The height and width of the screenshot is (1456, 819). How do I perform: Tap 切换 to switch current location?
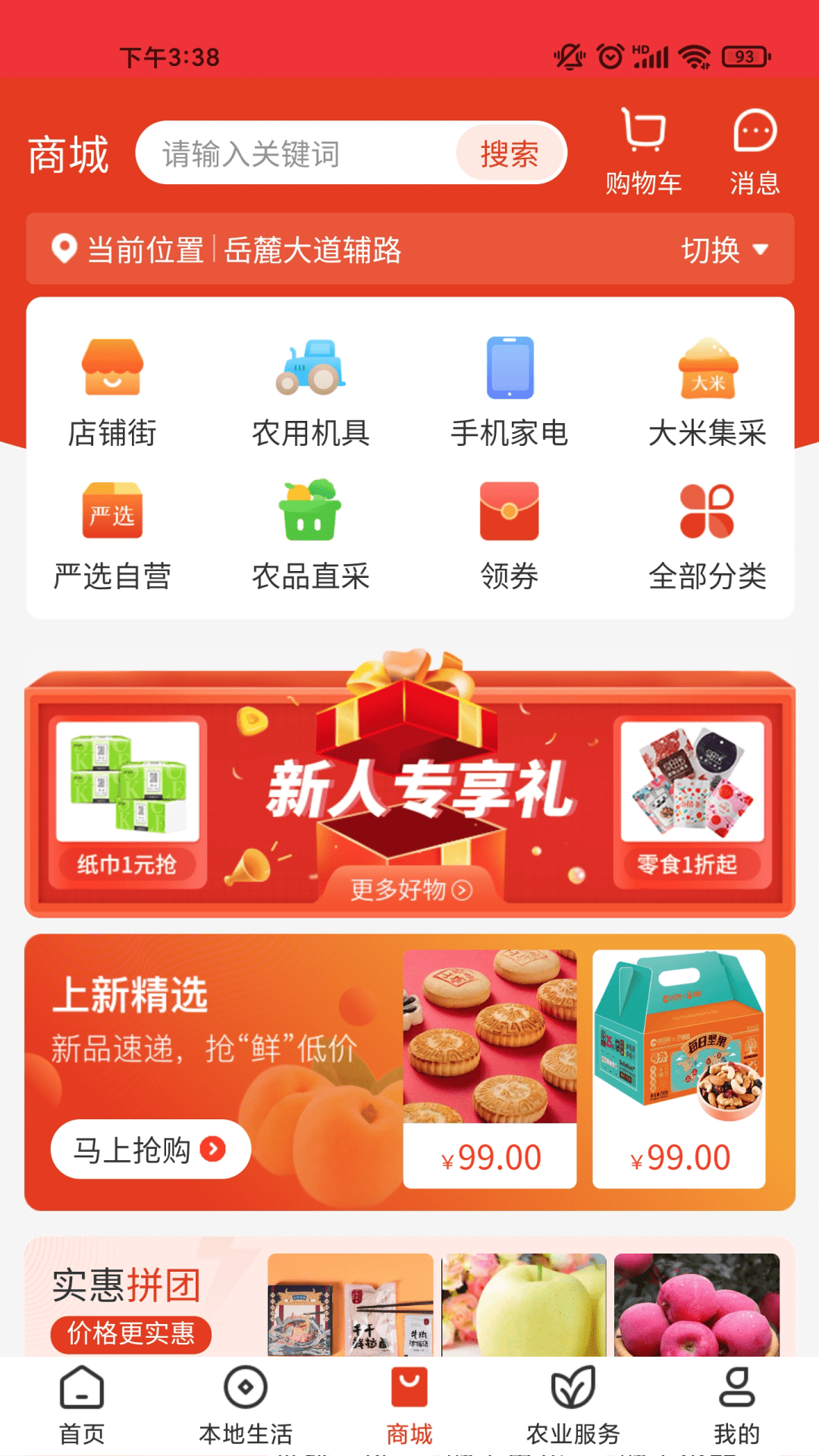click(724, 249)
